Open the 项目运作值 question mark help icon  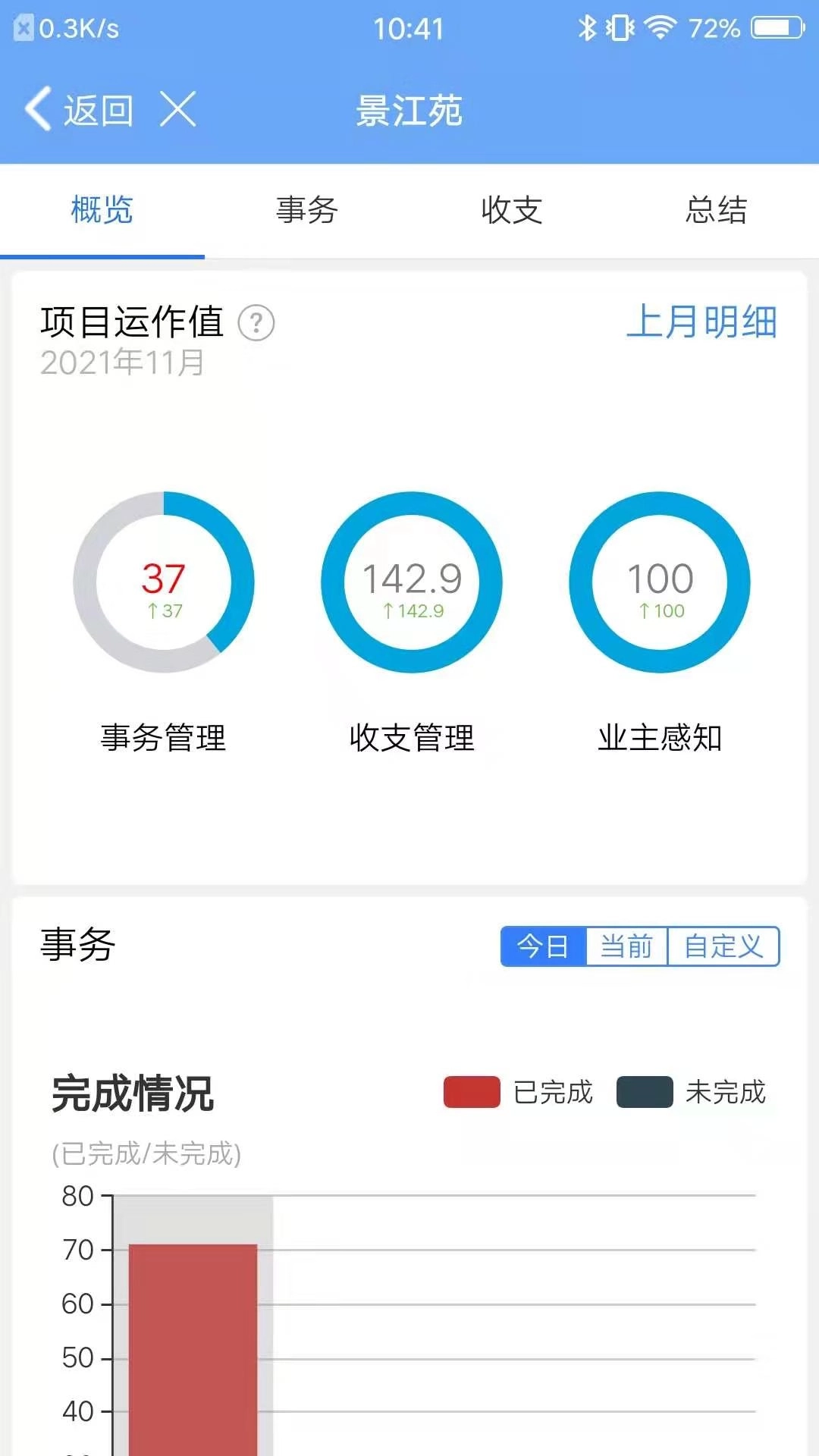click(x=257, y=325)
